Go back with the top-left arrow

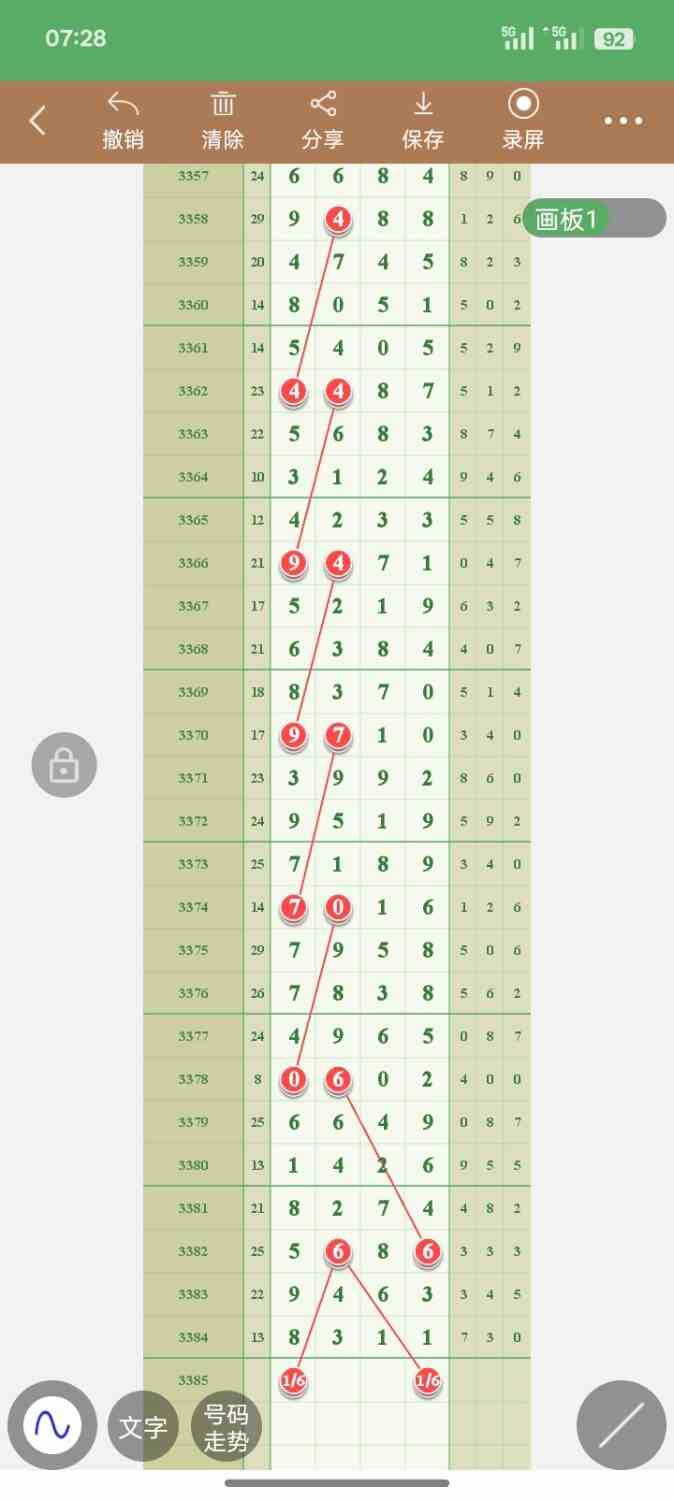[37, 121]
